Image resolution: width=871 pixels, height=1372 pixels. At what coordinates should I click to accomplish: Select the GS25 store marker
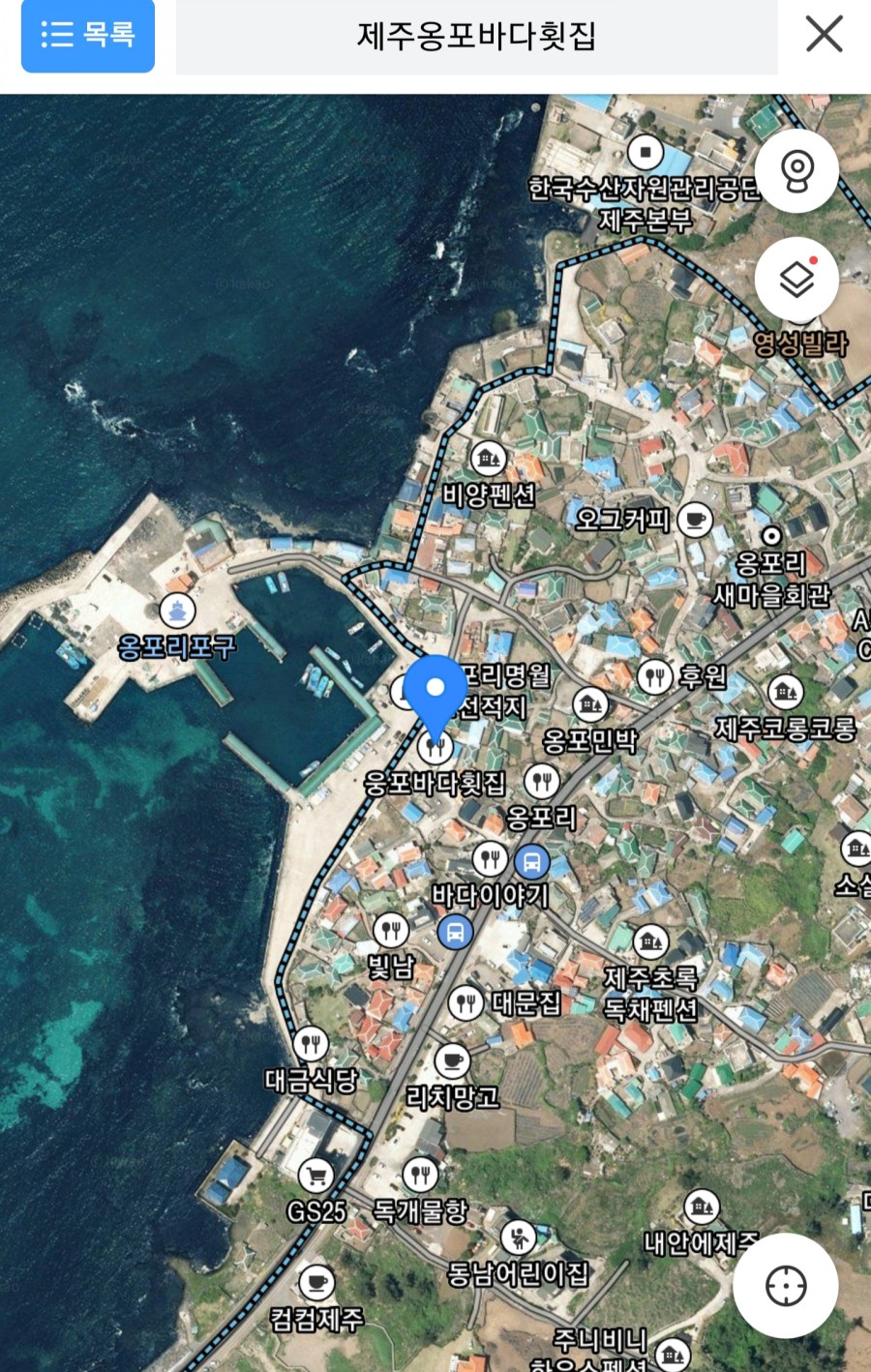[x=315, y=1176]
